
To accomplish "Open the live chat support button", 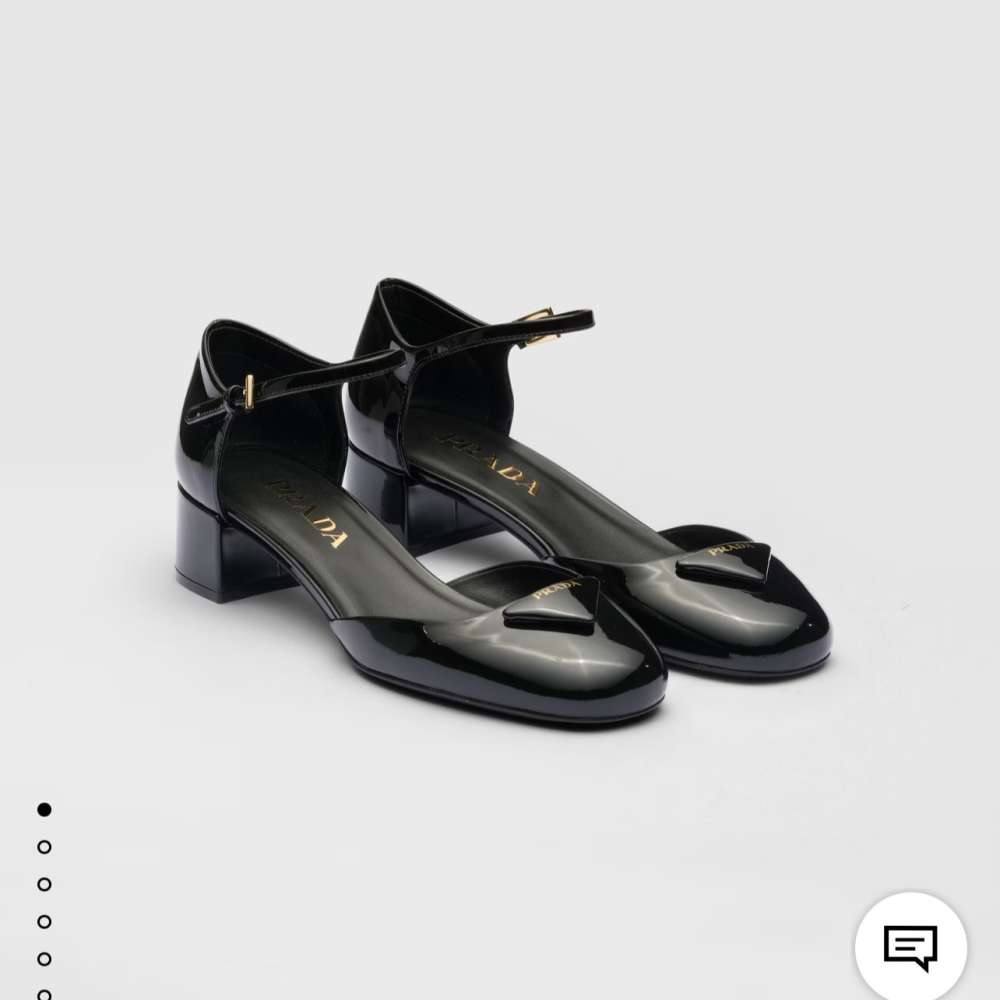I will pyautogui.click(x=910, y=946).
